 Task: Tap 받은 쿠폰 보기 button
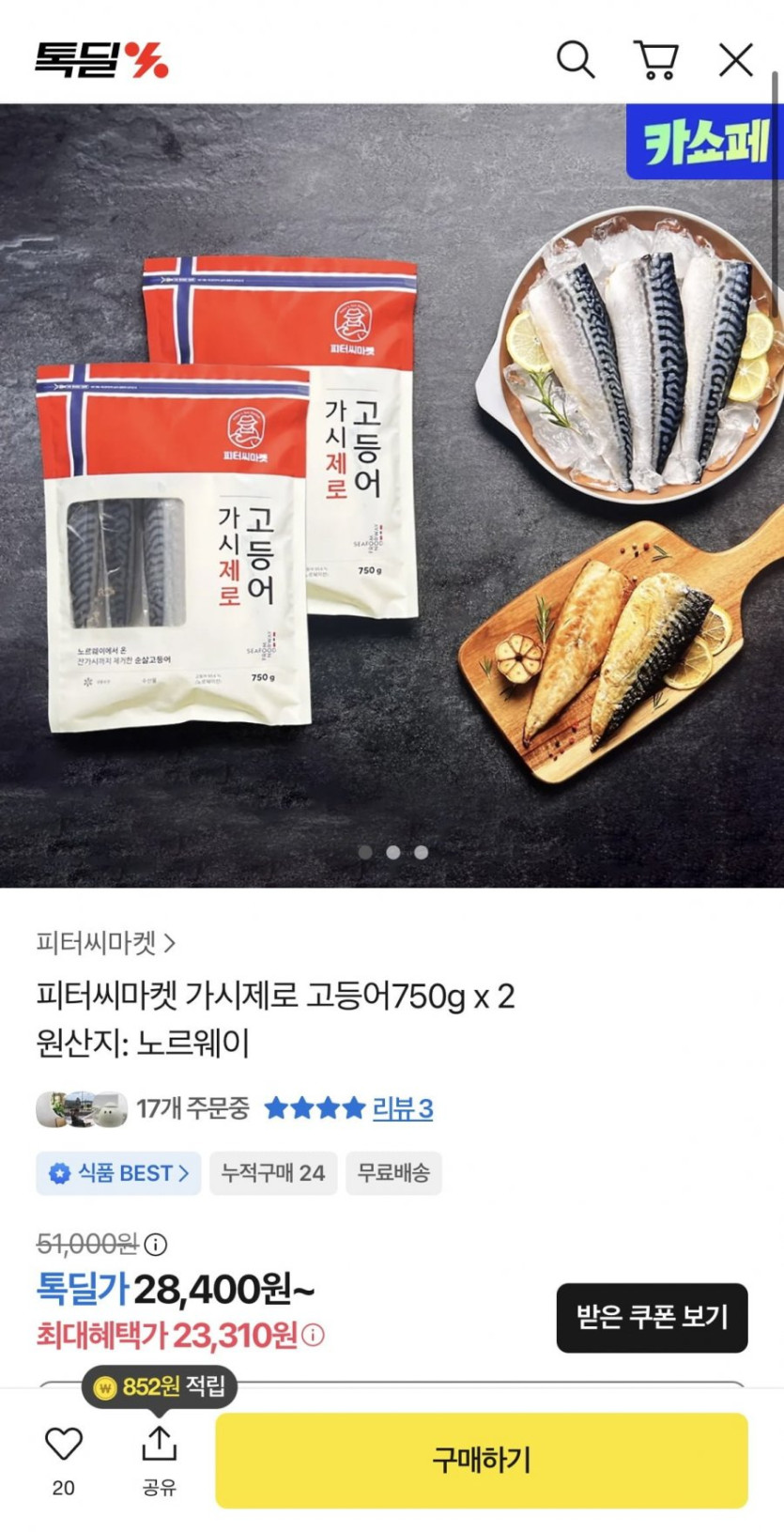tap(652, 1317)
